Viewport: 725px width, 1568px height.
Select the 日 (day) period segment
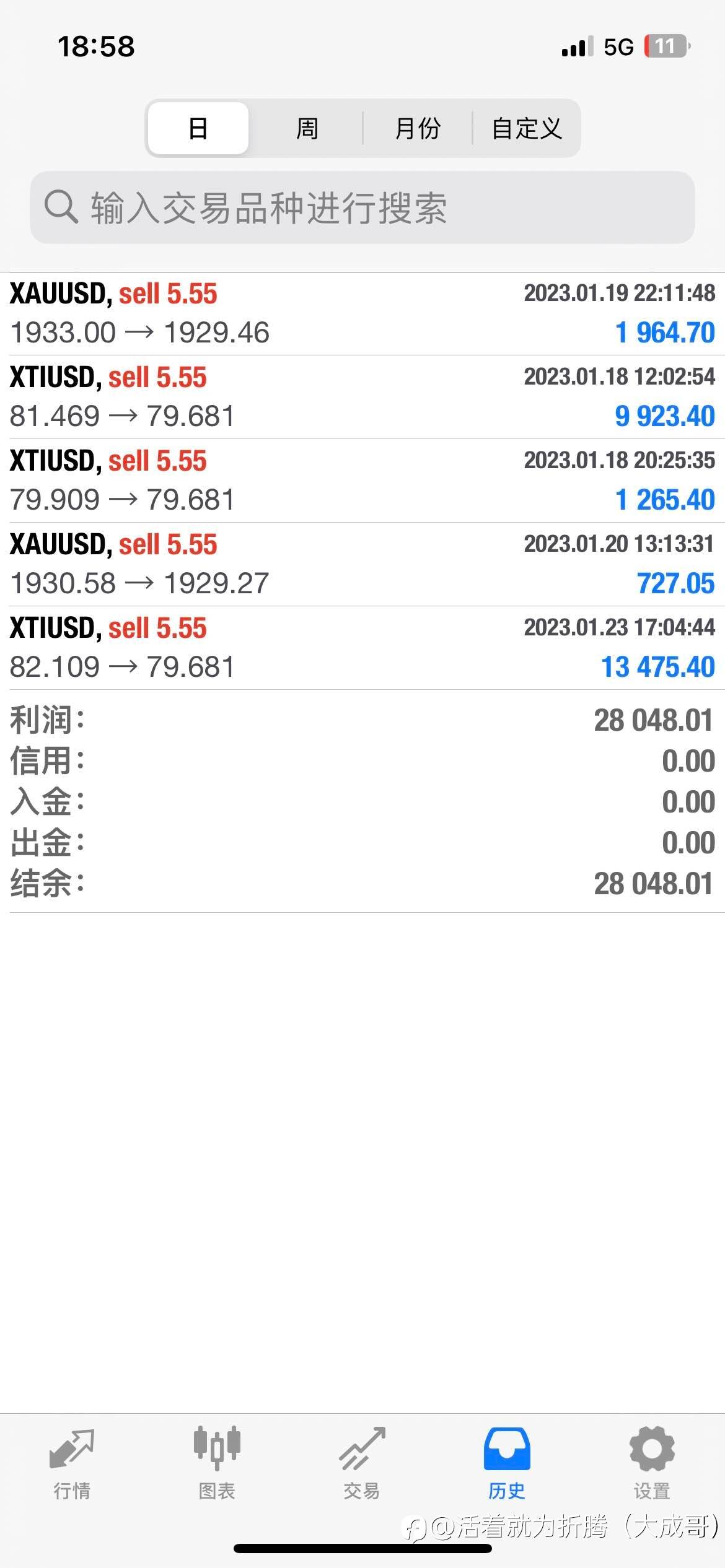(198, 128)
